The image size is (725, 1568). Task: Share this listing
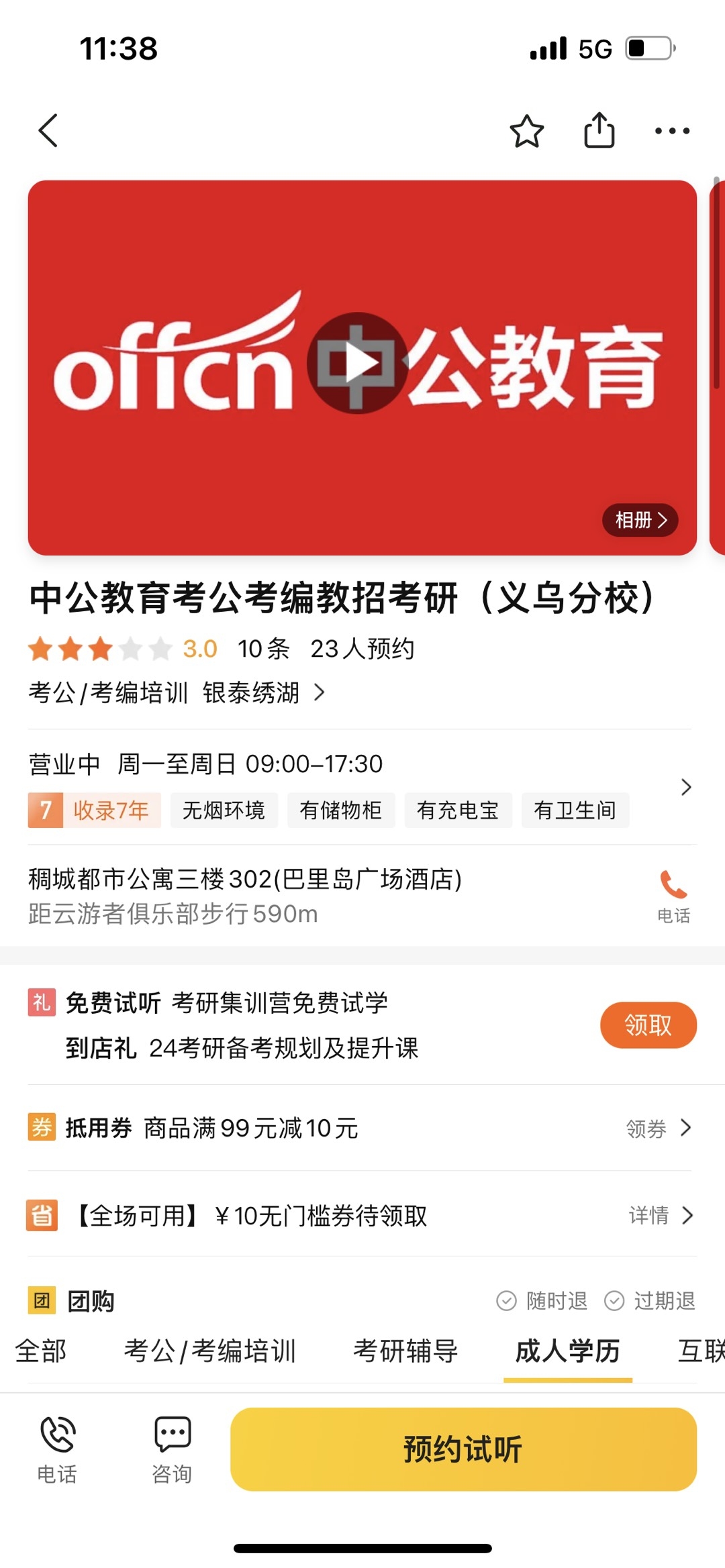tap(599, 130)
